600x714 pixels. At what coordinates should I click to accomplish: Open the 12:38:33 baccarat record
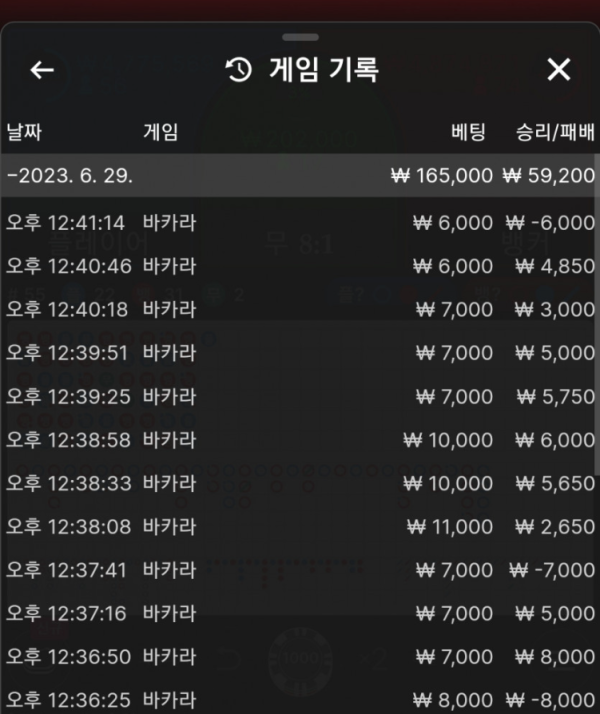[298, 483]
